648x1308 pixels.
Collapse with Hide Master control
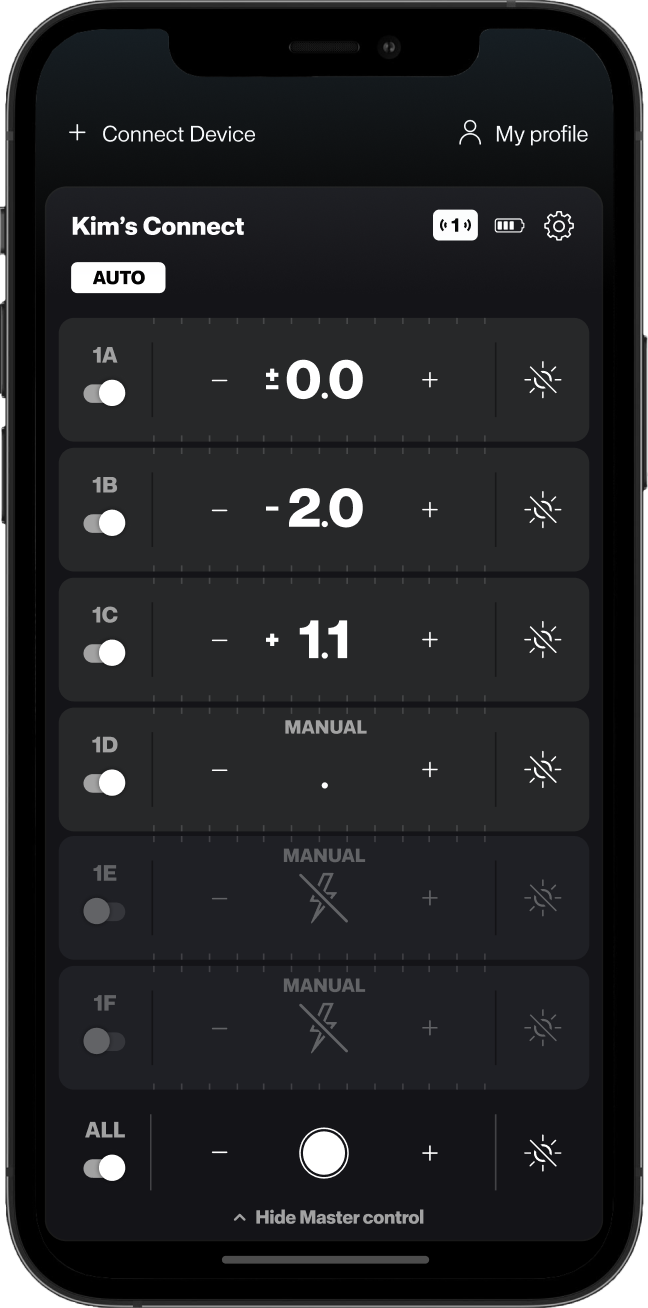click(328, 1217)
